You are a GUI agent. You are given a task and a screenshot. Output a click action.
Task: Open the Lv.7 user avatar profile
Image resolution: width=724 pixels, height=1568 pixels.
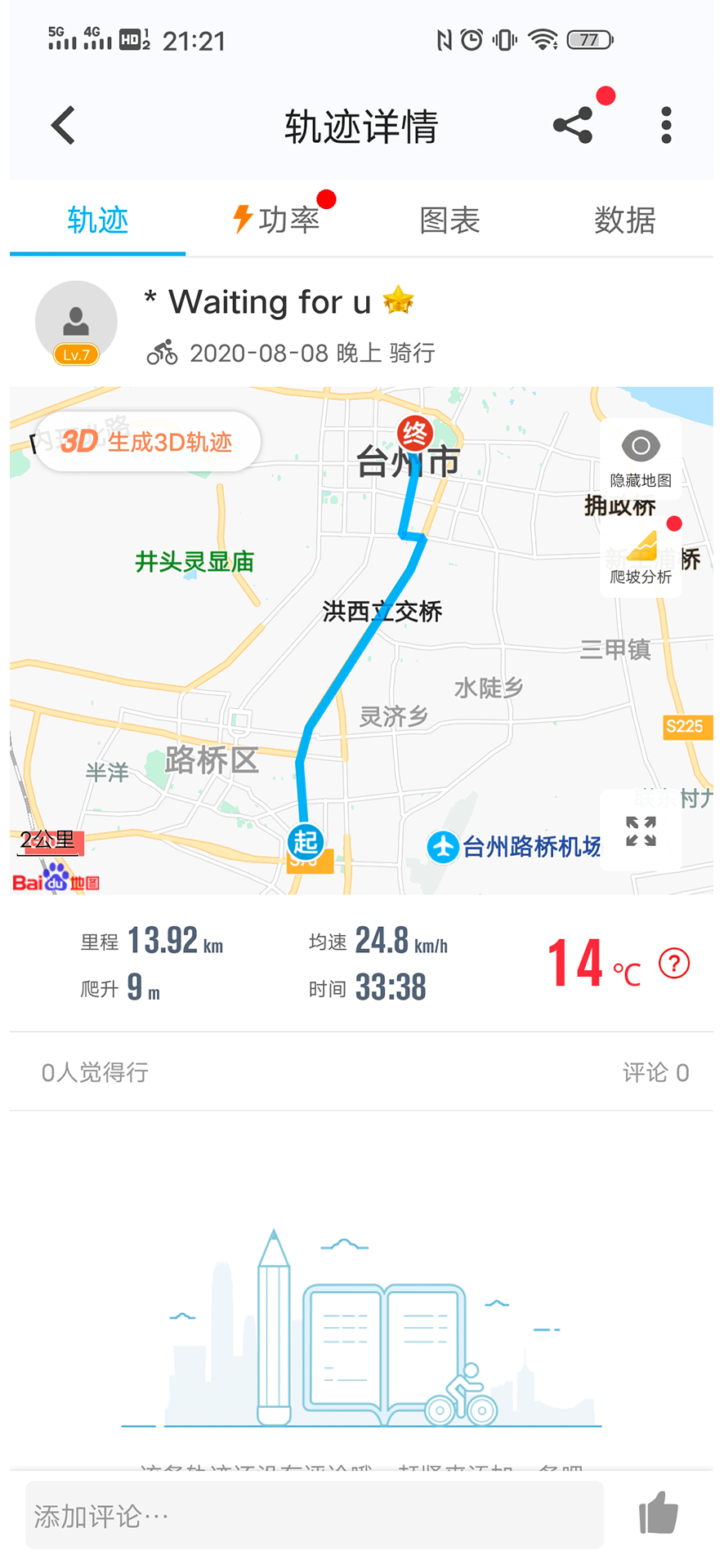76,322
